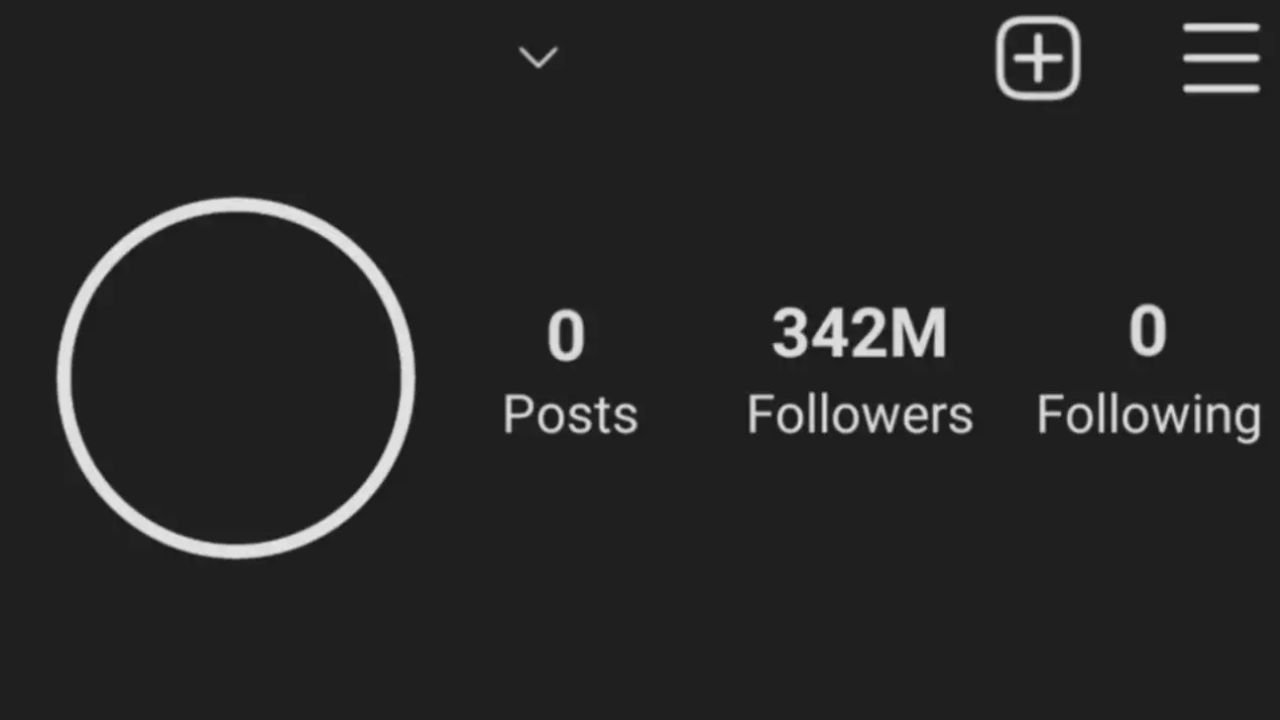
Task: Tap the empty profile picture circle
Action: (237, 378)
